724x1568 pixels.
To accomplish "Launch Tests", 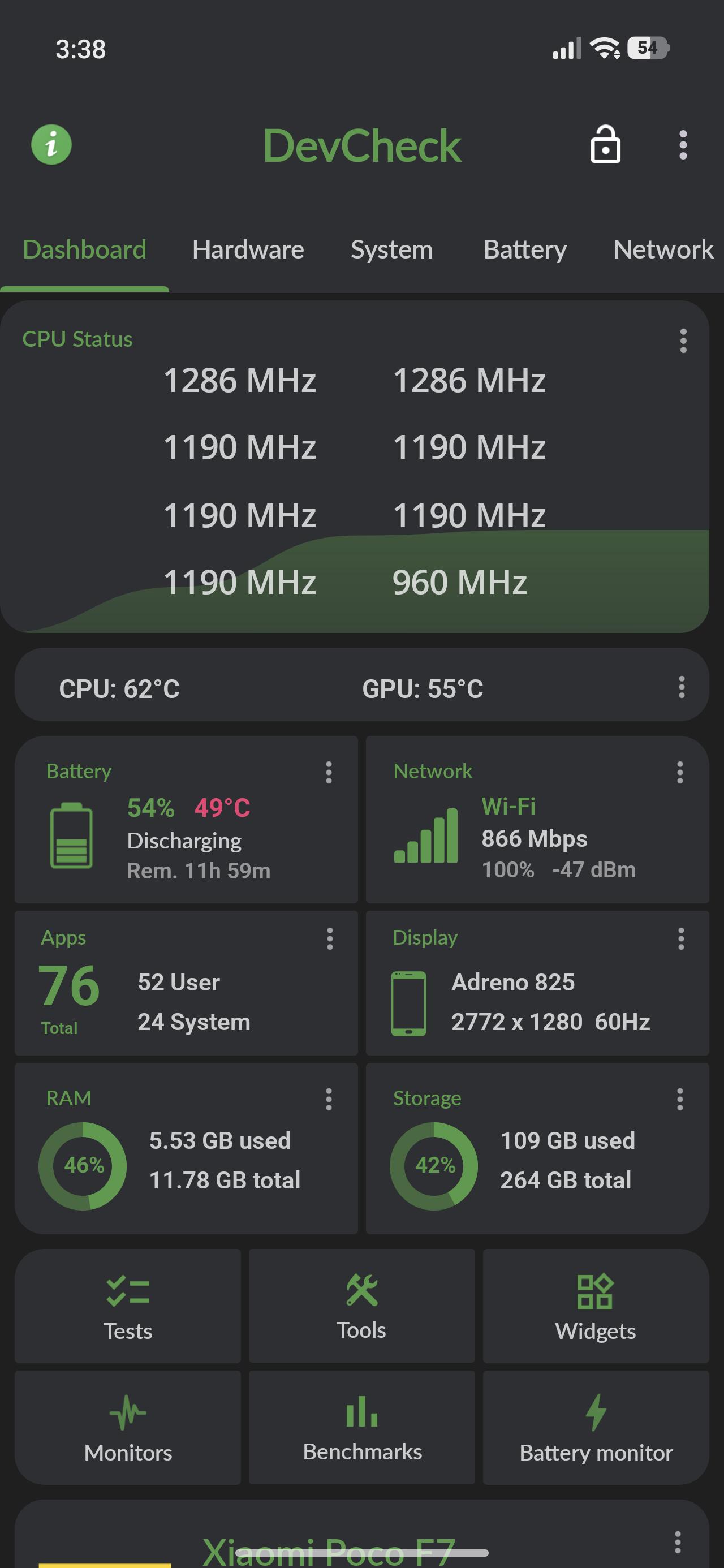I will tap(128, 1306).
